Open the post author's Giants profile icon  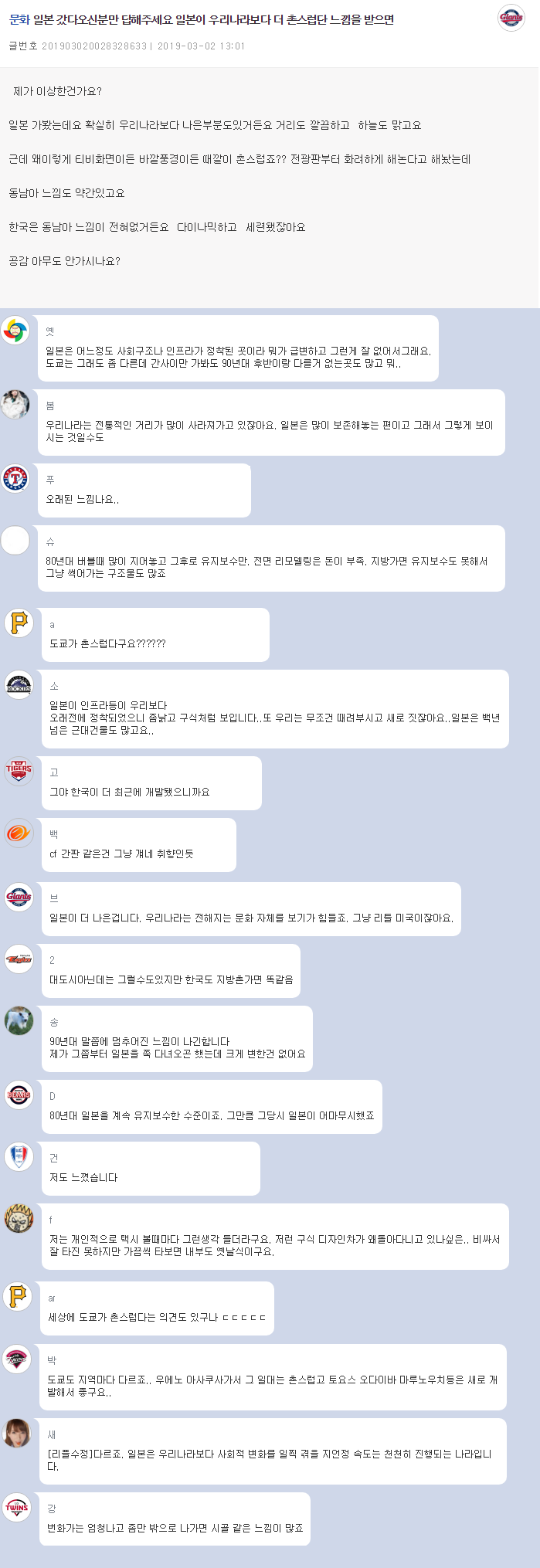[511, 18]
